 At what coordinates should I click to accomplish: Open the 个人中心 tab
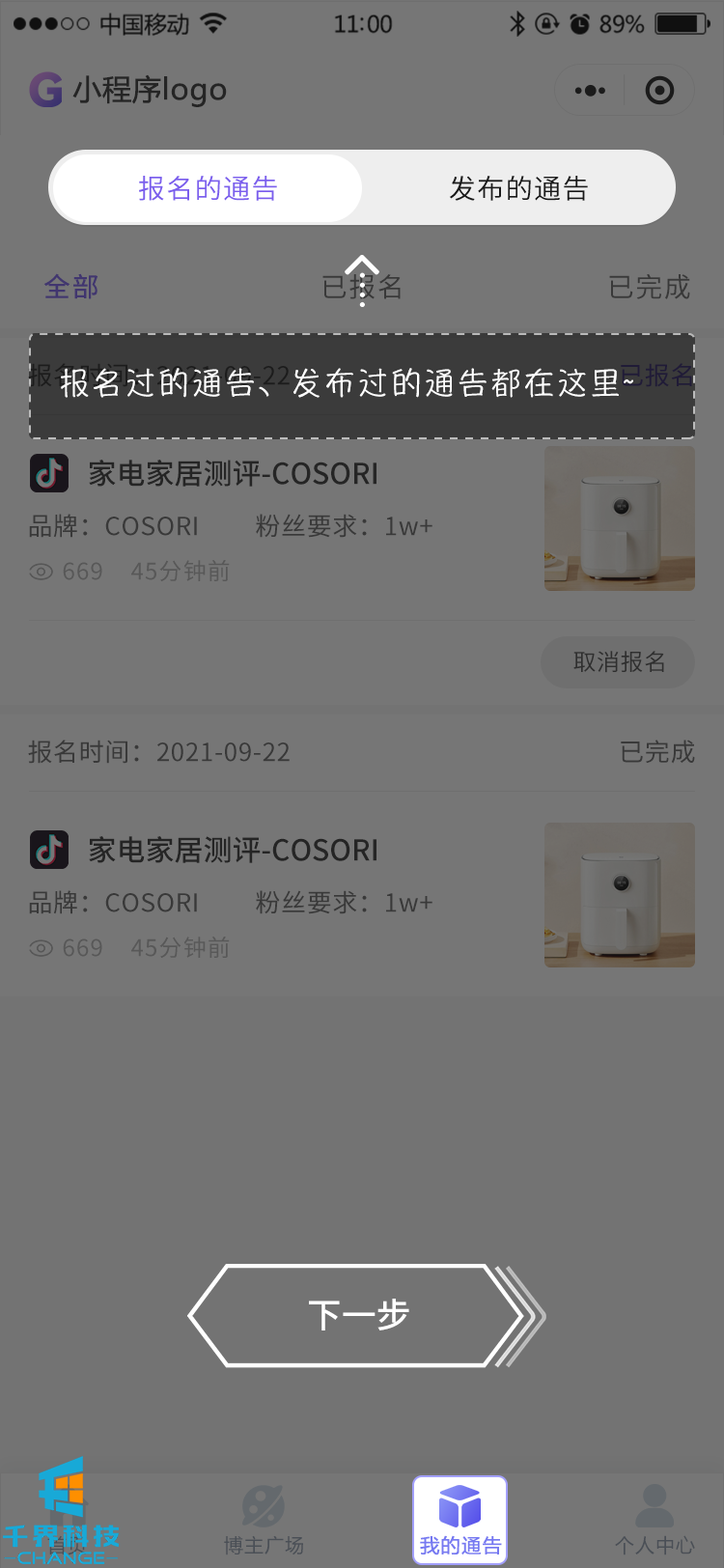tap(654, 1521)
